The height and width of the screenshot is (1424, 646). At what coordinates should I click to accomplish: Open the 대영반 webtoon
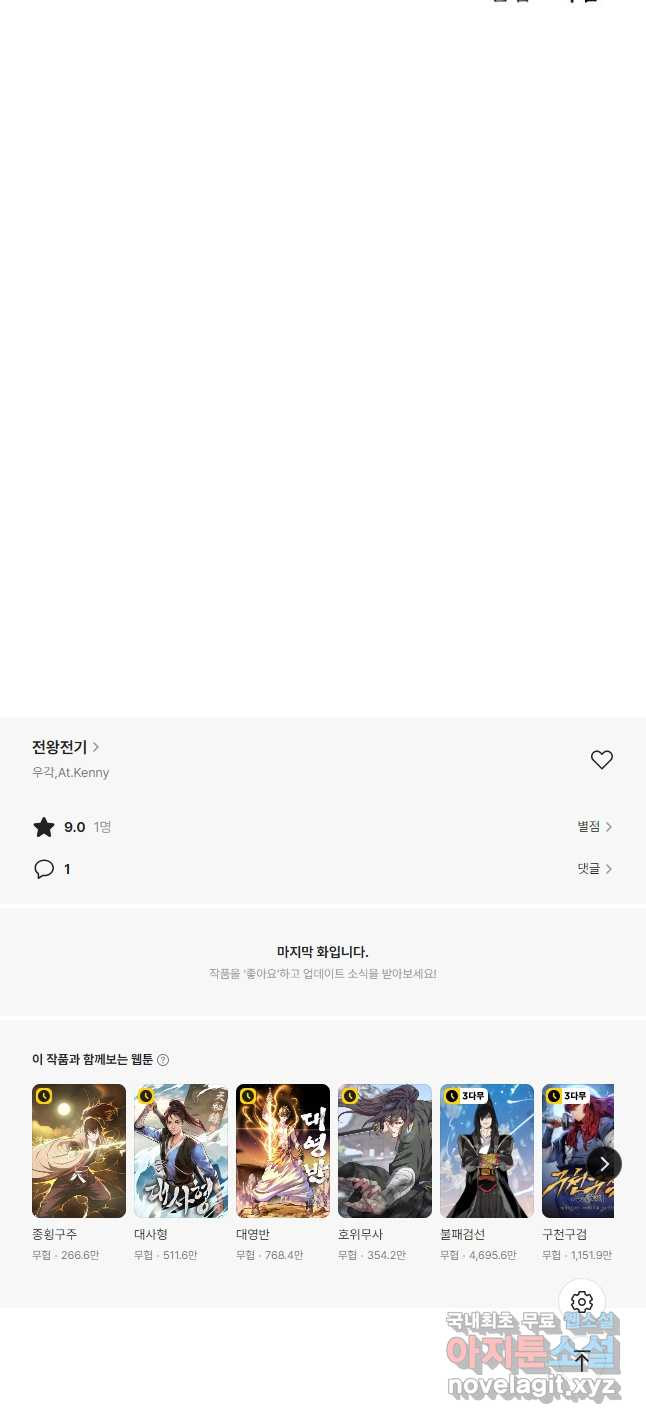coord(283,1151)
